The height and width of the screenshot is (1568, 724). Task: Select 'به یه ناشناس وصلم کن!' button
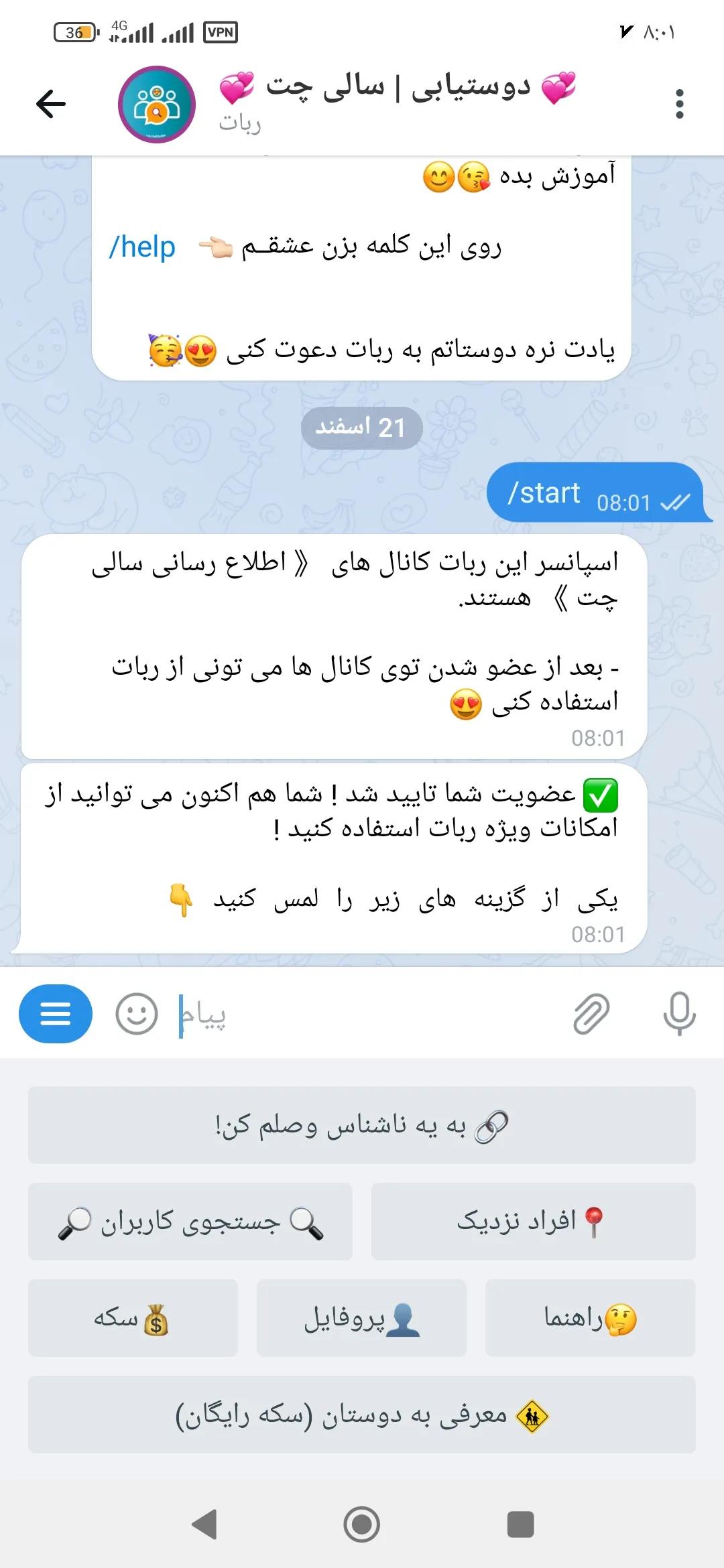pyautogui.click(x=362, y=1125)
